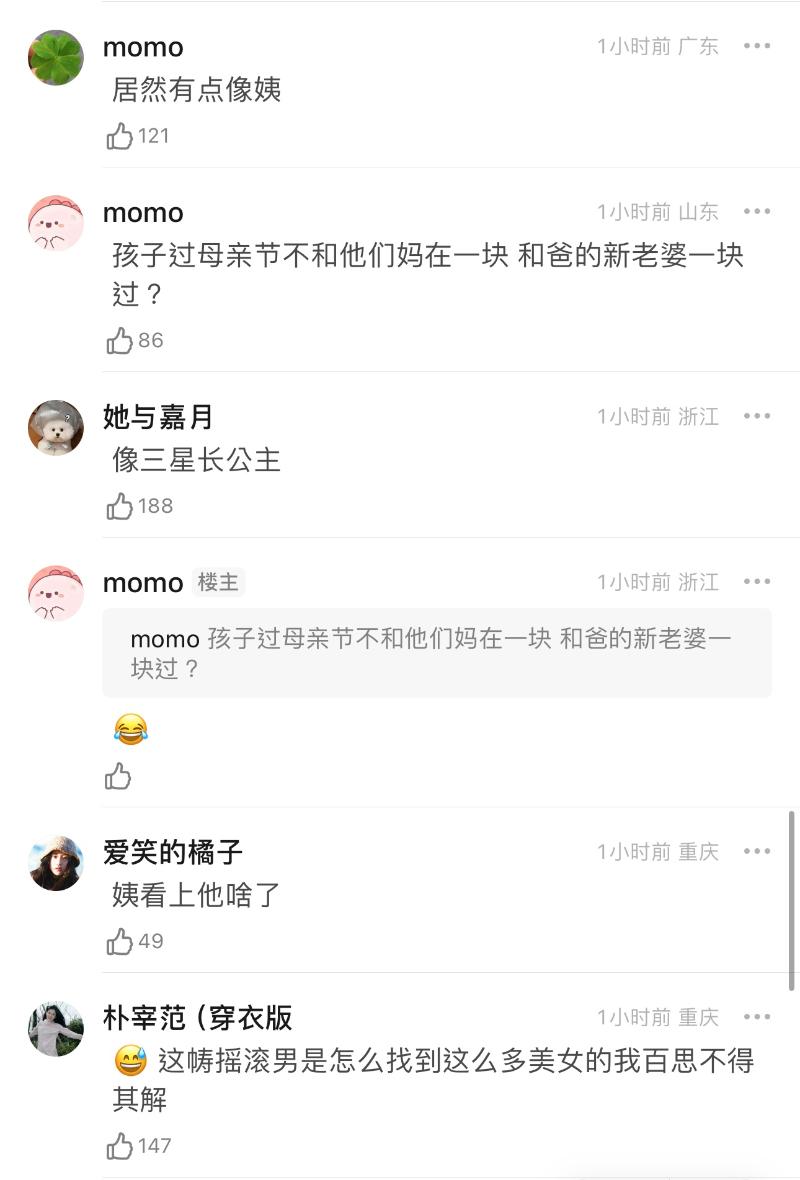Open 朴宰范（穿衣版's profile avatar
800x1180 pixels.
(x=56, y=1028)
